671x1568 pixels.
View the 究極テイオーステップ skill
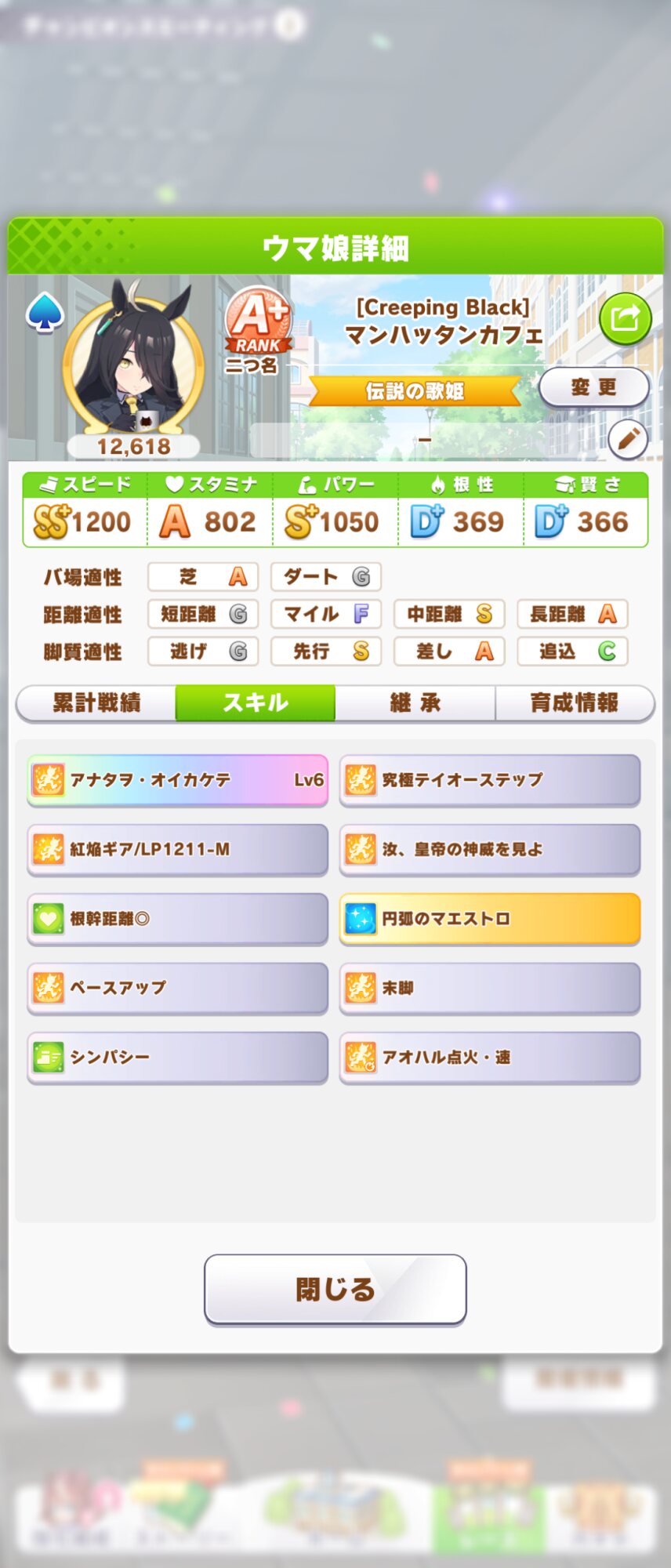tap(490, 780)
